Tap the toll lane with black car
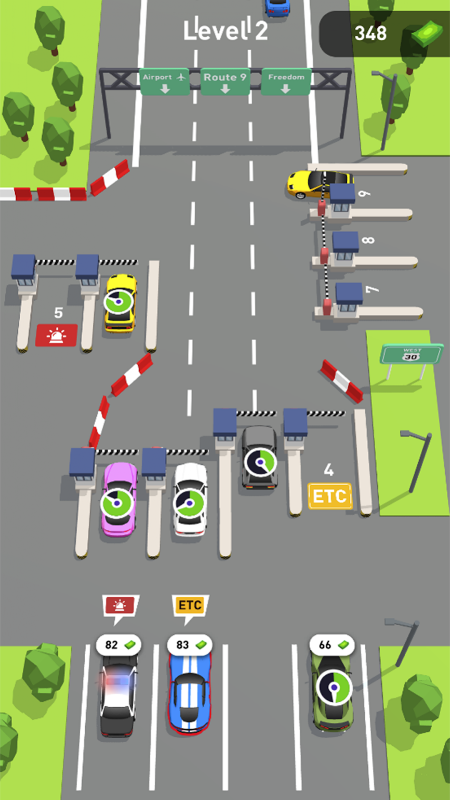Viewport: 450px width, 800px height. coord(259,458)
